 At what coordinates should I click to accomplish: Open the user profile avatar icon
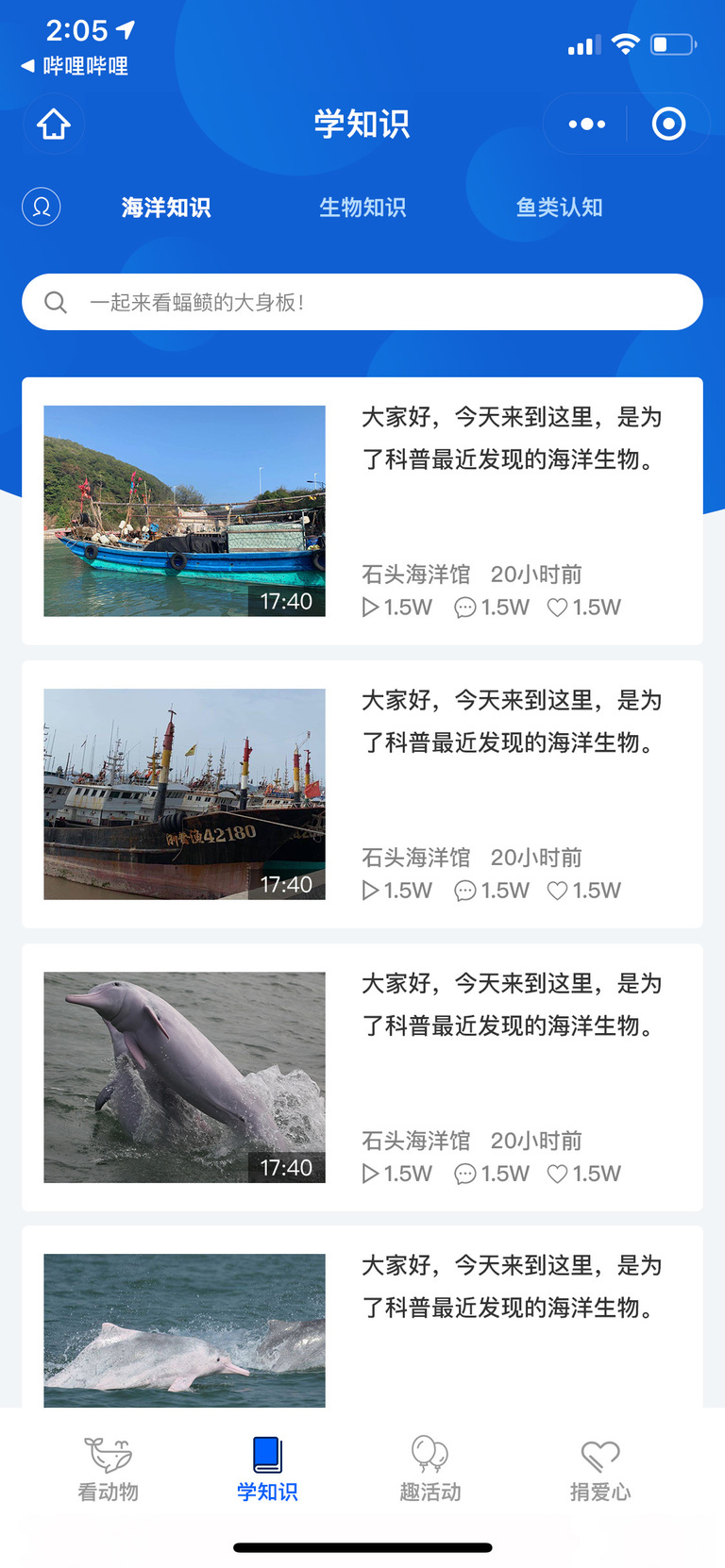point(42,207)
